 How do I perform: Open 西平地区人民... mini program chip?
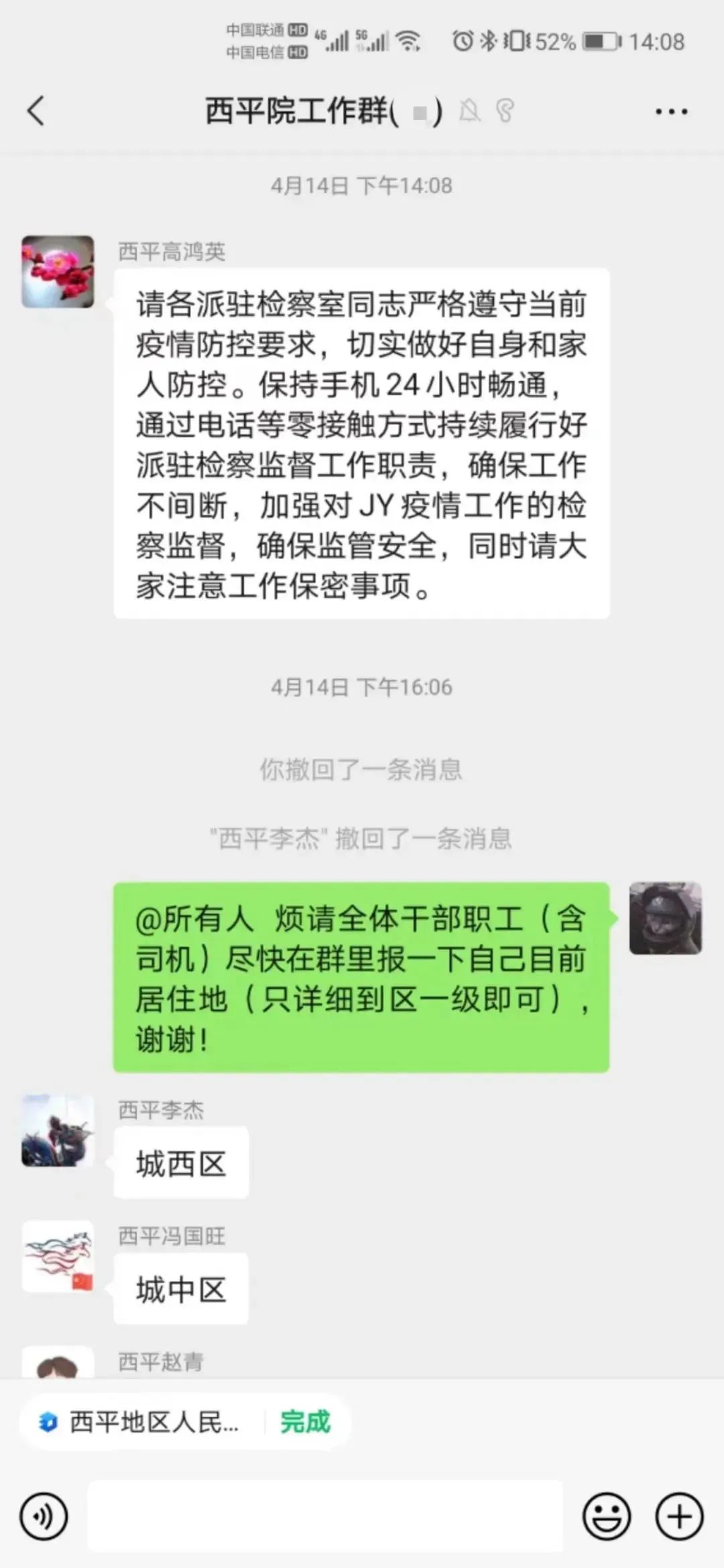pyautogui.click(x=141, y=1422)
